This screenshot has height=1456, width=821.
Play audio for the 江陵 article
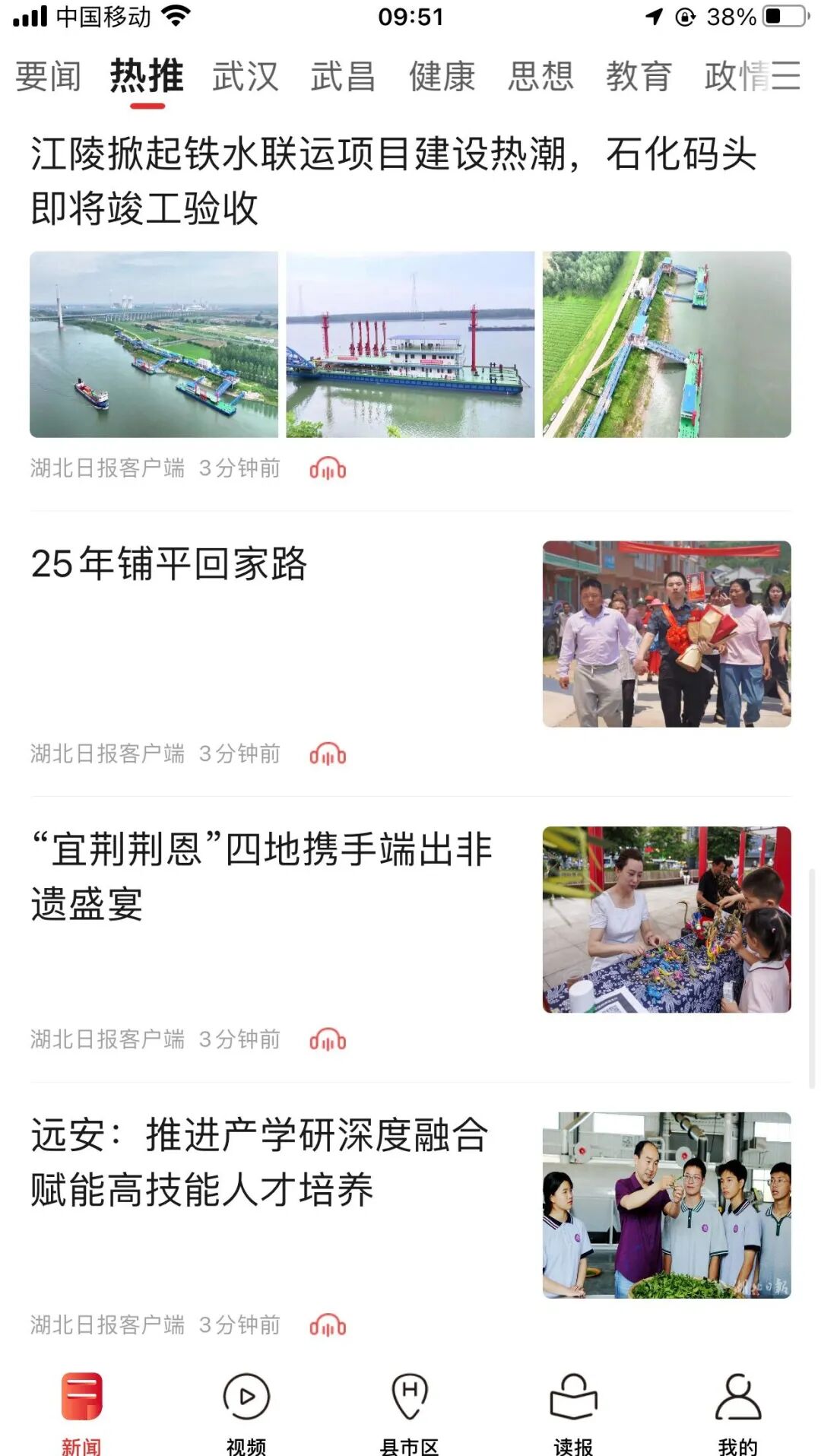pyautogui.click(x=328, y=469)
